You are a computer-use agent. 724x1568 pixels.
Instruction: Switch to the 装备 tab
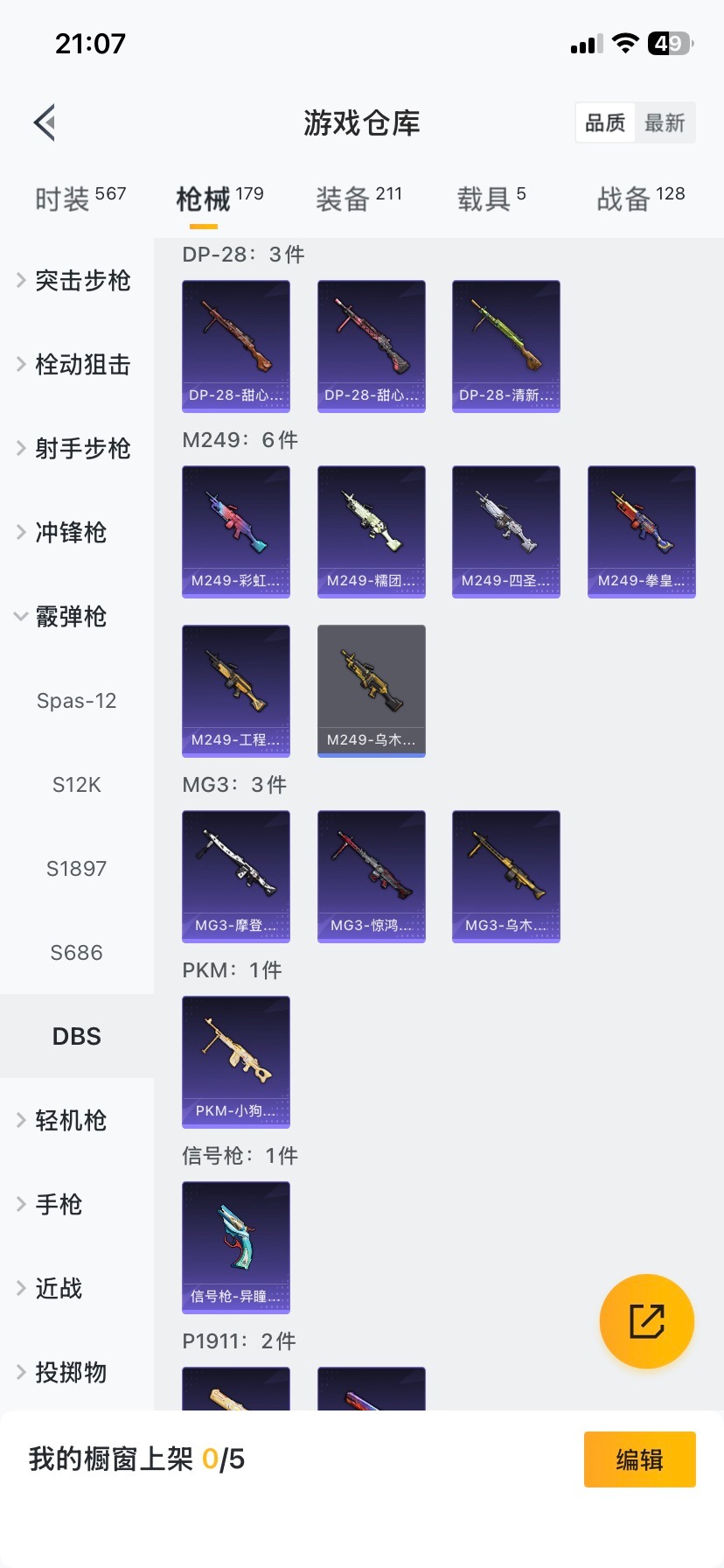(359, 199)
